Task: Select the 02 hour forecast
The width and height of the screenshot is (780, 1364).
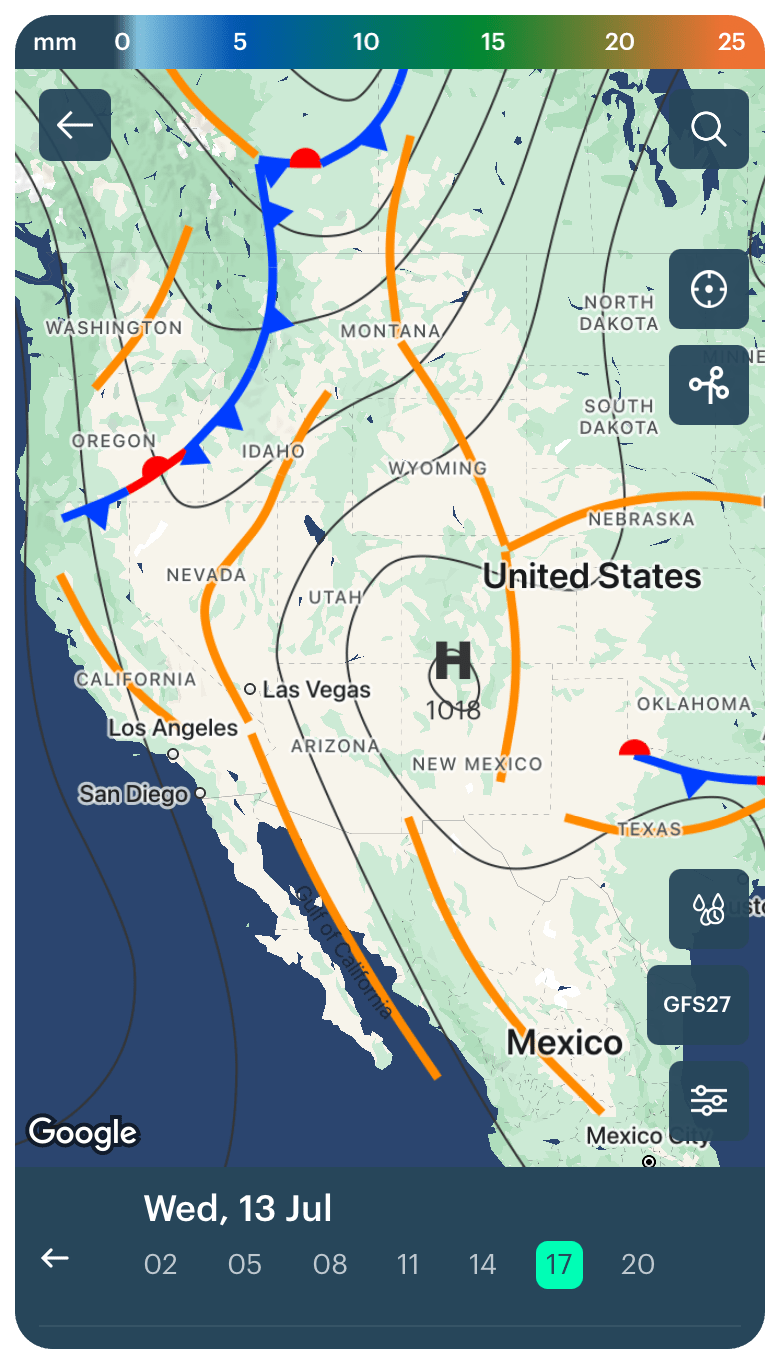Action: pos(160,1265)
